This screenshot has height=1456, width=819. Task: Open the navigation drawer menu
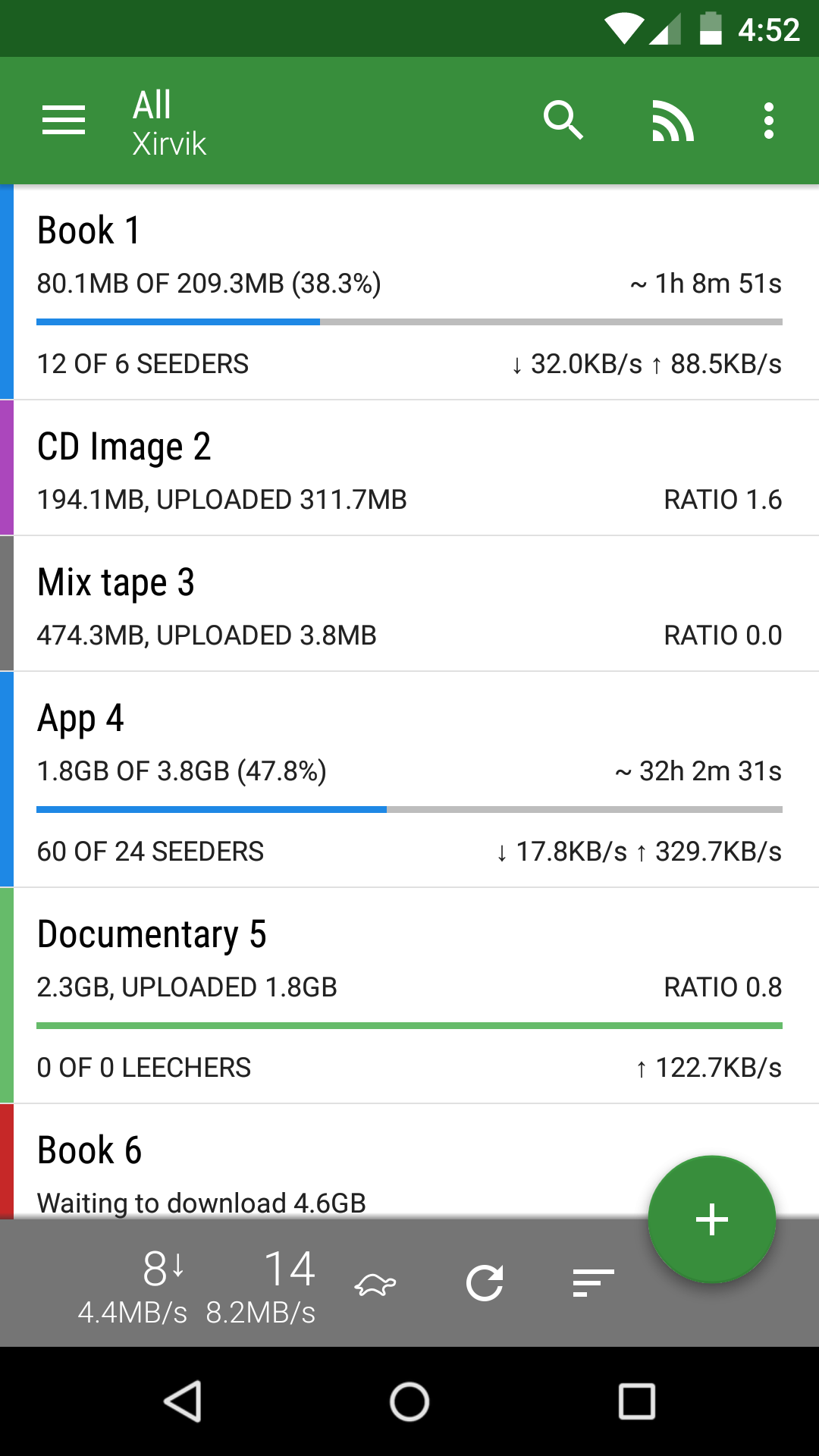point(64,121)
